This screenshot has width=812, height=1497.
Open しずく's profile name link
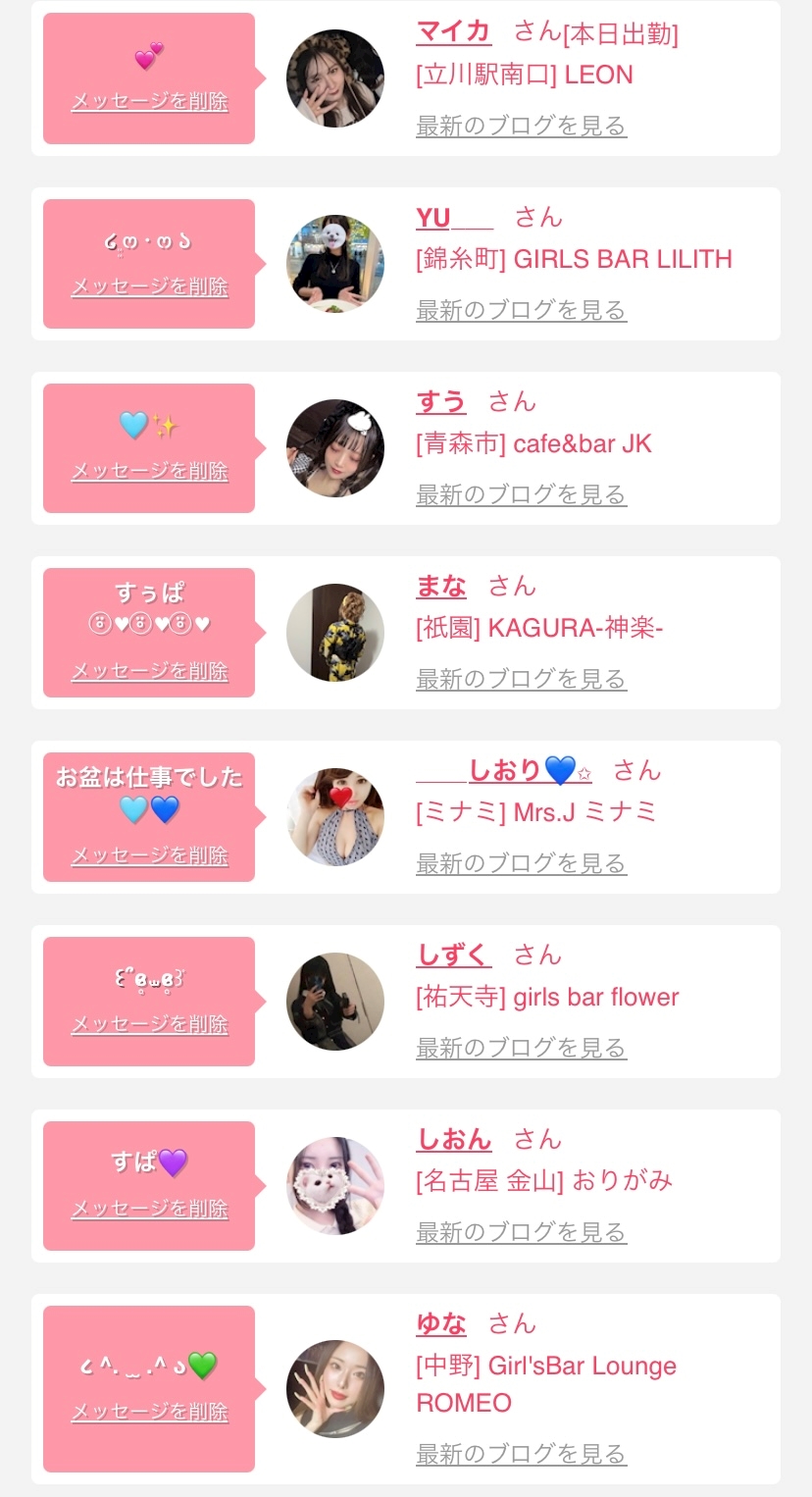(x=453, y=955)
